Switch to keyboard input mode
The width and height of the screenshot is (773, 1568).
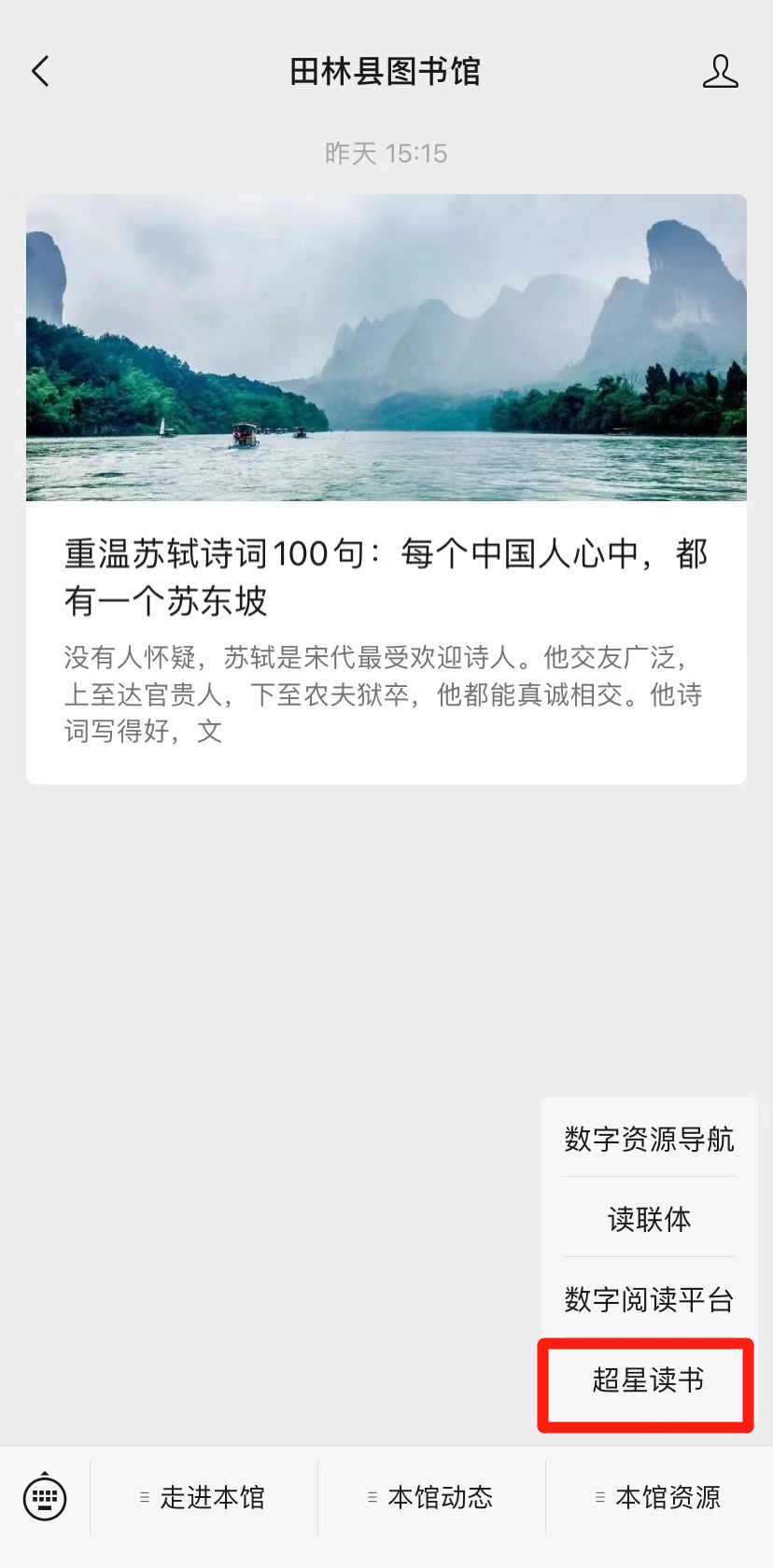pos(45,1498)
